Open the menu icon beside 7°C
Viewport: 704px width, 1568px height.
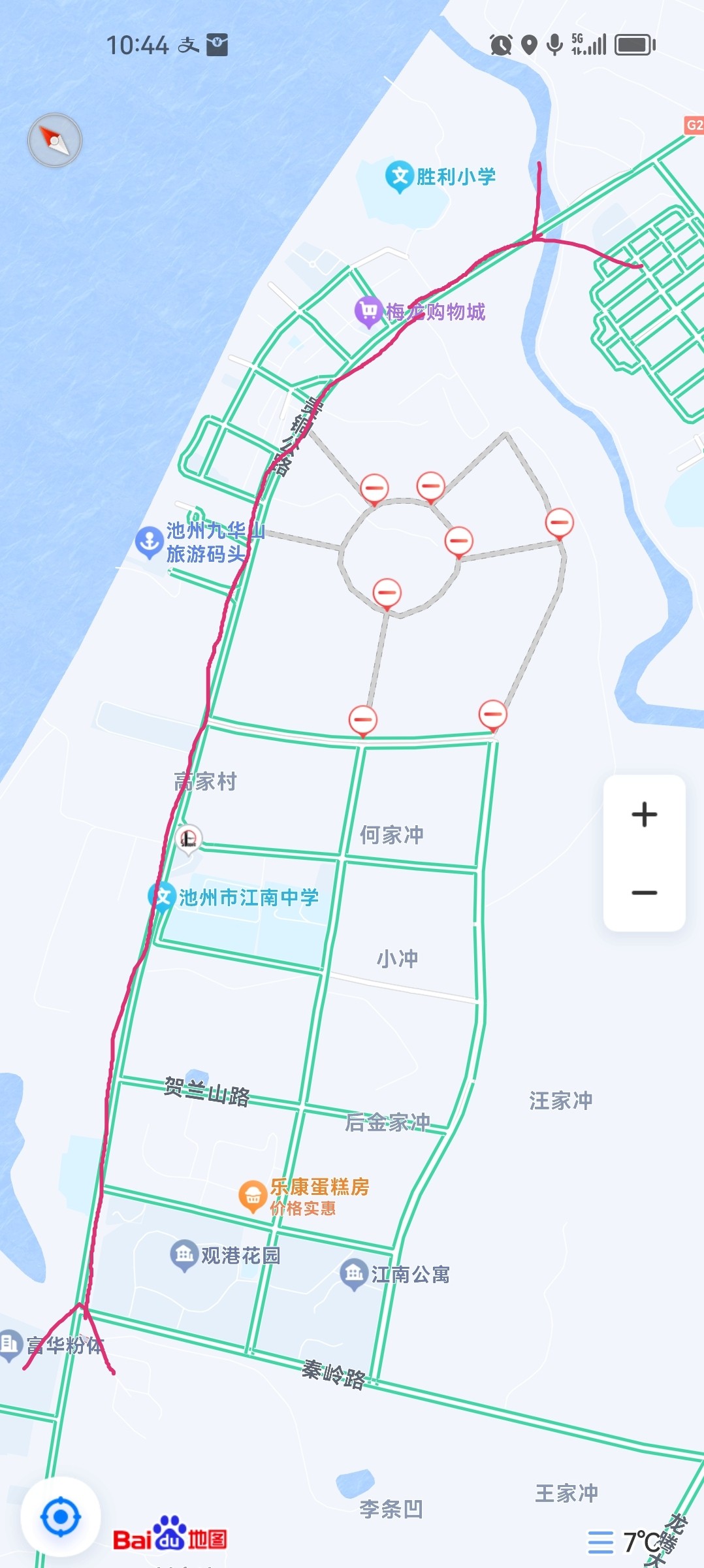[601, 1542]
